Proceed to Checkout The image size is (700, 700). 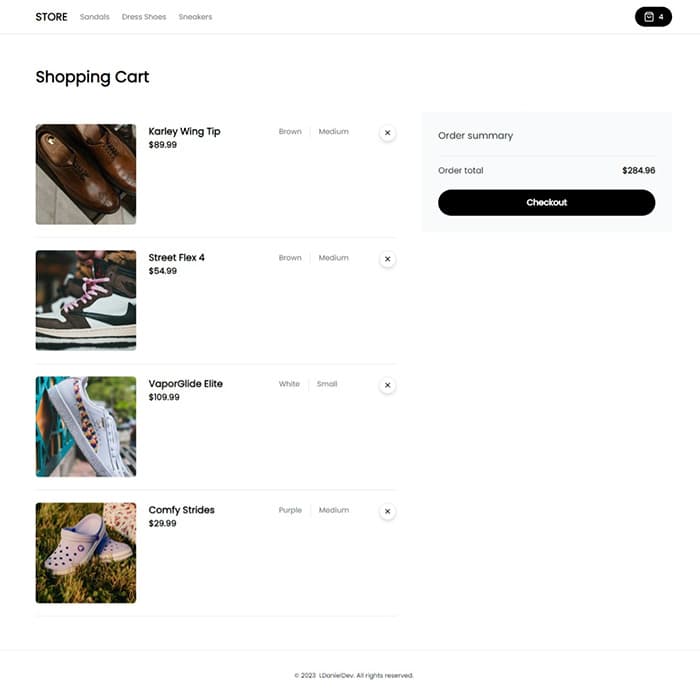tap(546, 202)
